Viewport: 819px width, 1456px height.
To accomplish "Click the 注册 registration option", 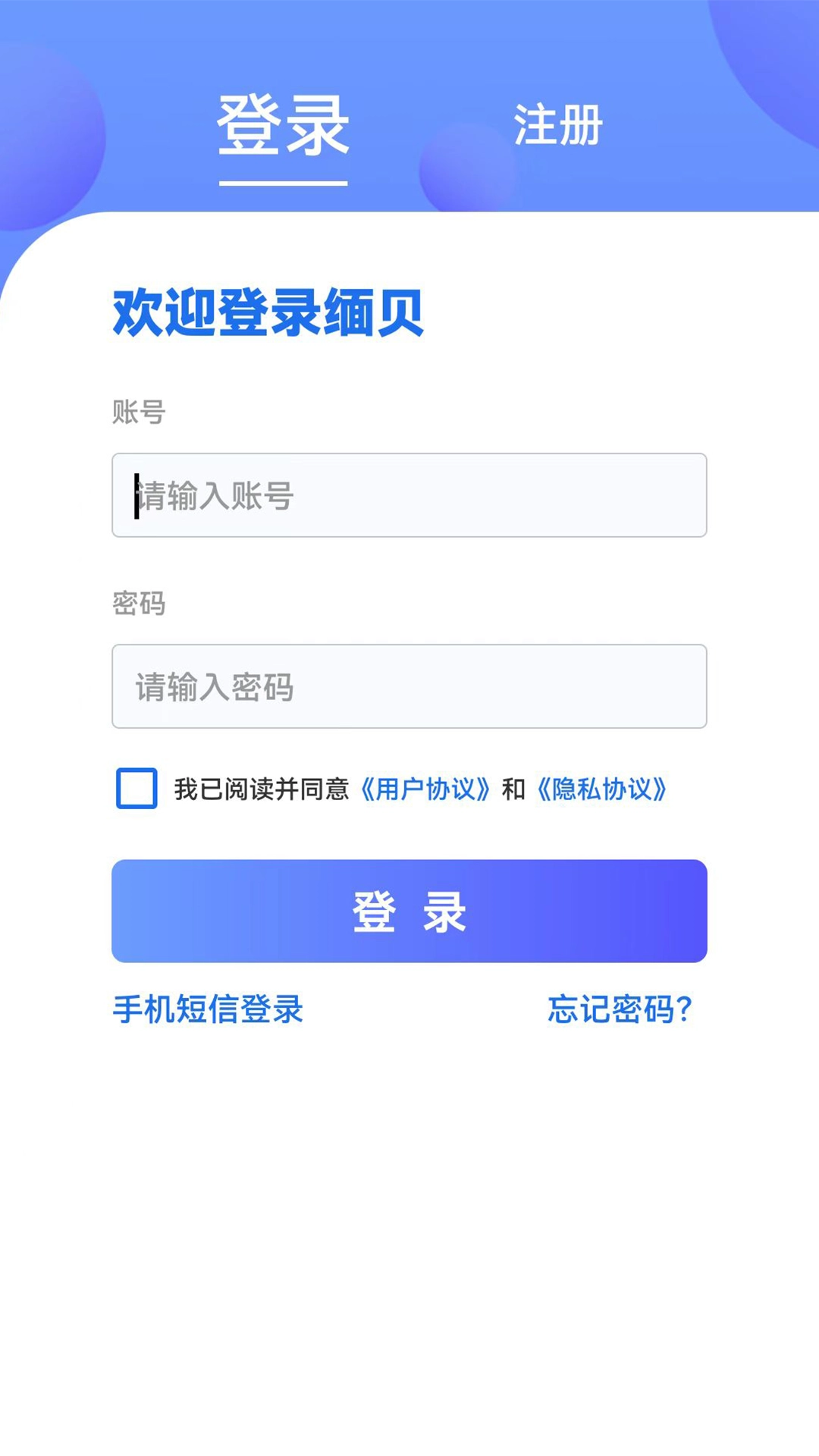I will click(x=557, y=125).
